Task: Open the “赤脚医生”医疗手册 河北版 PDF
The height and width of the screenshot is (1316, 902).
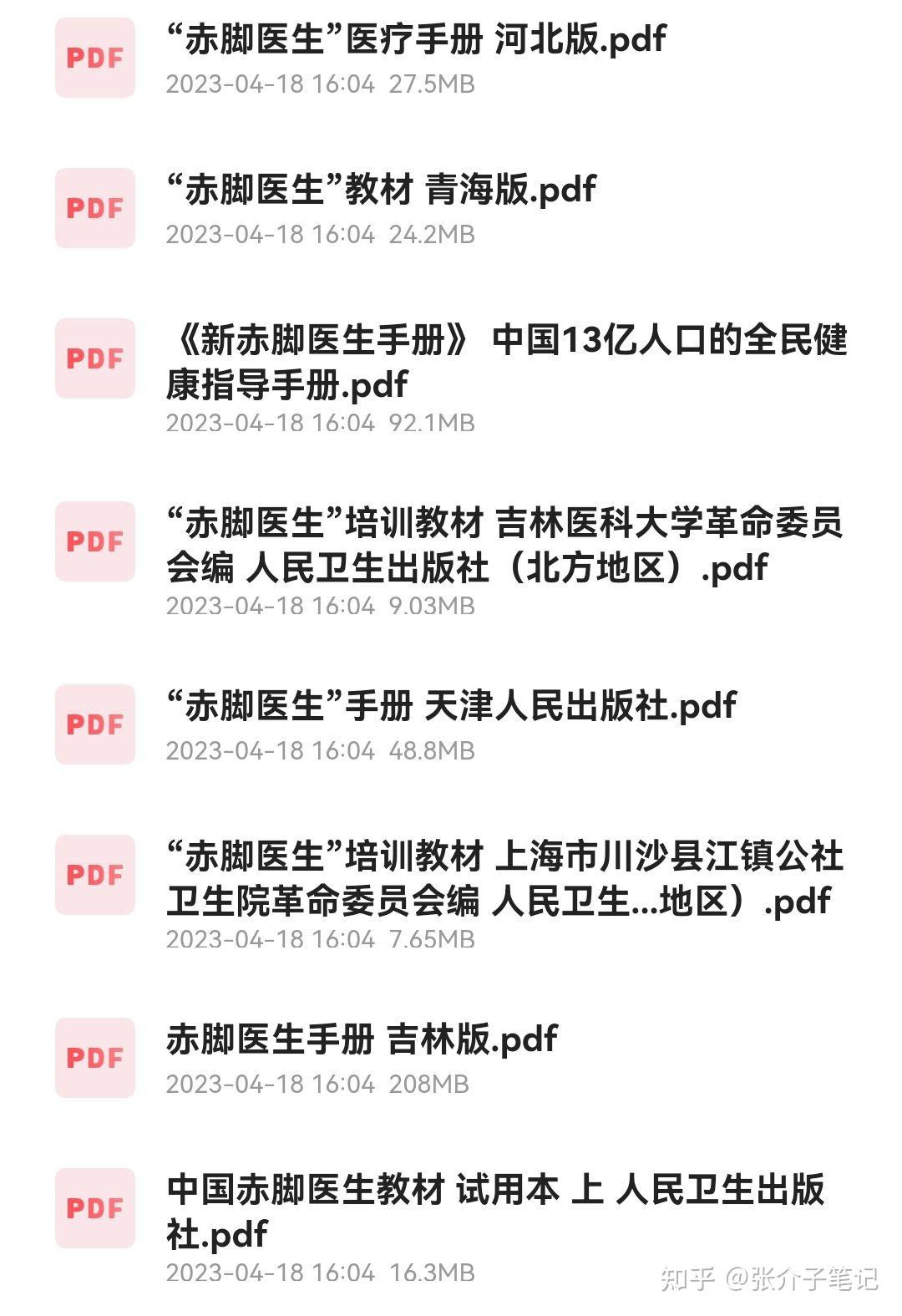Action: 416,39
